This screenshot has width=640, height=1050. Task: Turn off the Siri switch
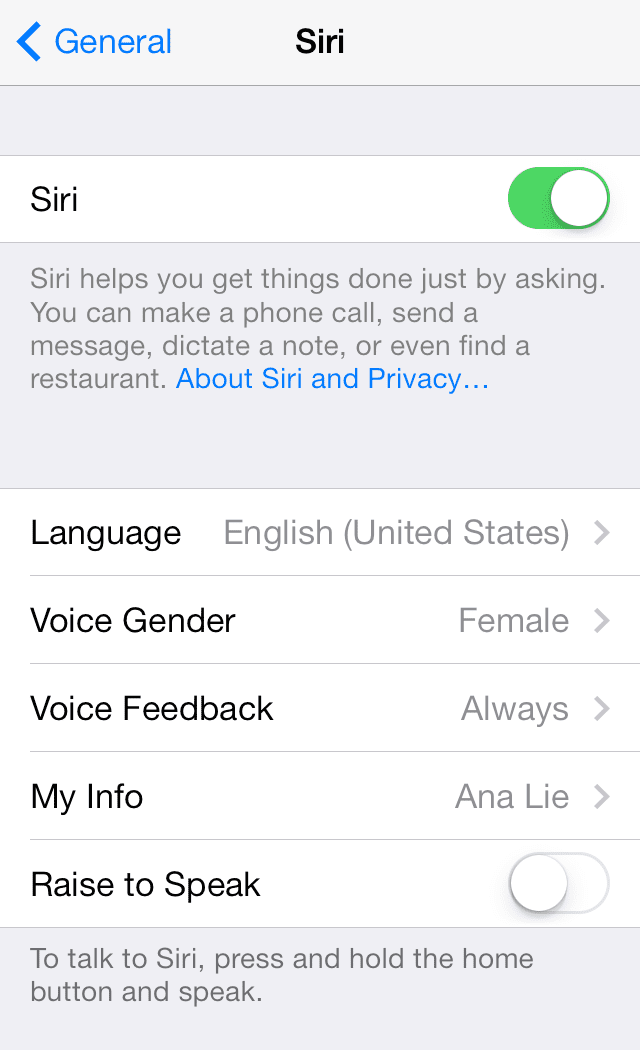558,199
